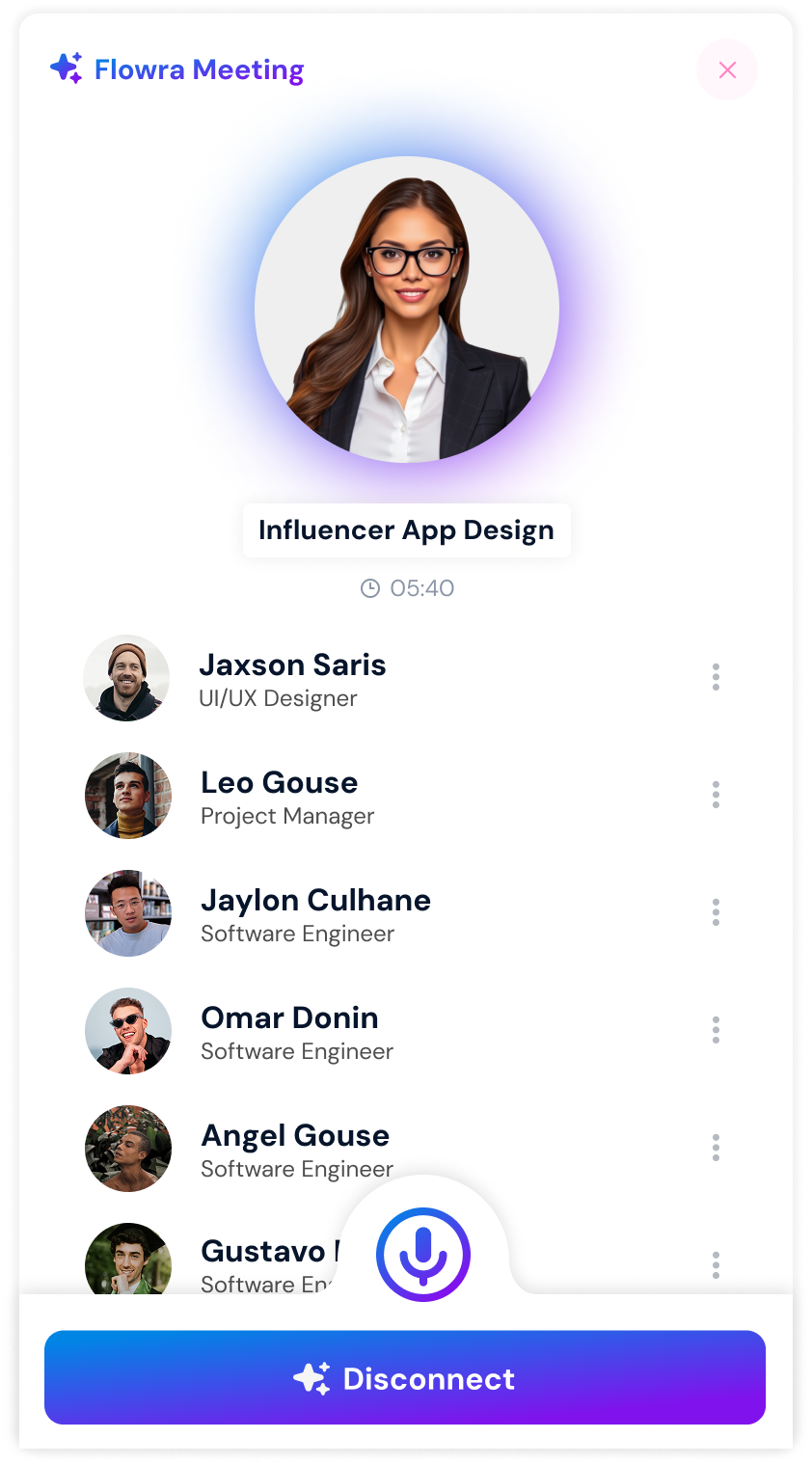Screen dimensions: 812x1464
Task: Open options for Omar Donin
Action: point(716,1030)
